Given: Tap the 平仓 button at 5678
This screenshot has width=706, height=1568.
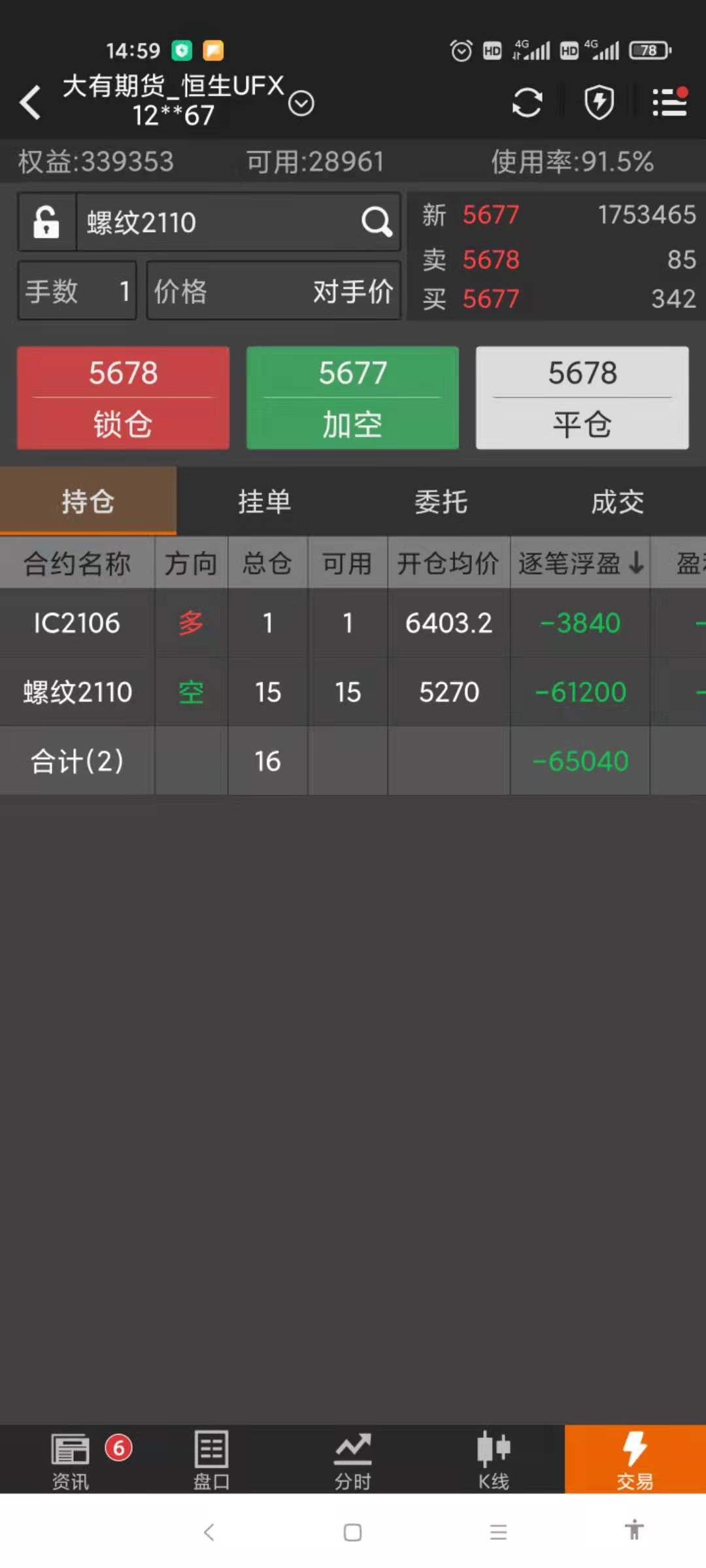Looking at the screenshot, I should pyautogui.click(x=582, y=398).
